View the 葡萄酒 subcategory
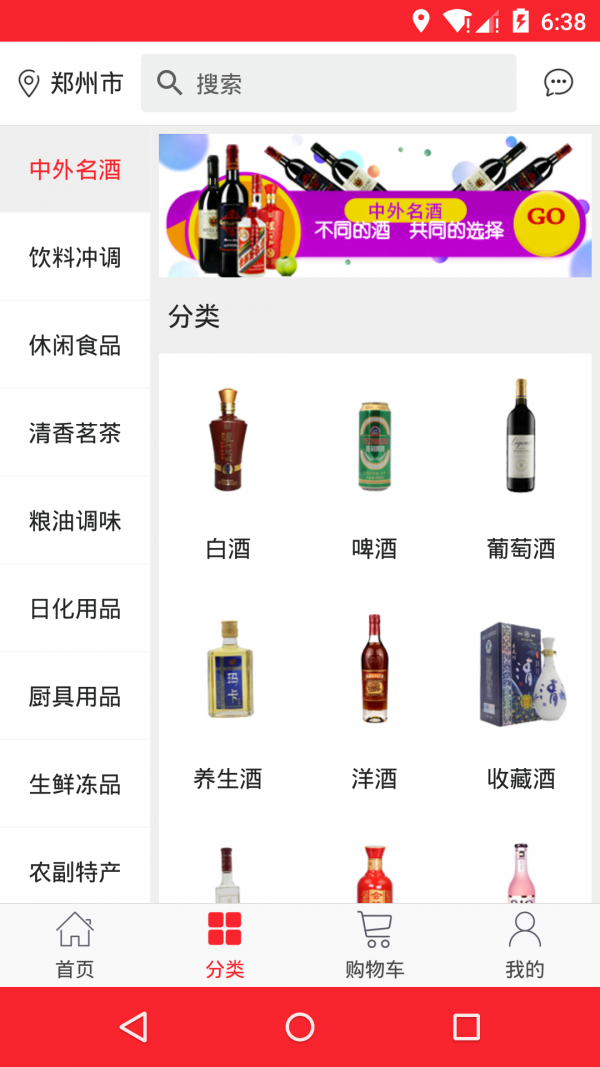 (520, 470)
